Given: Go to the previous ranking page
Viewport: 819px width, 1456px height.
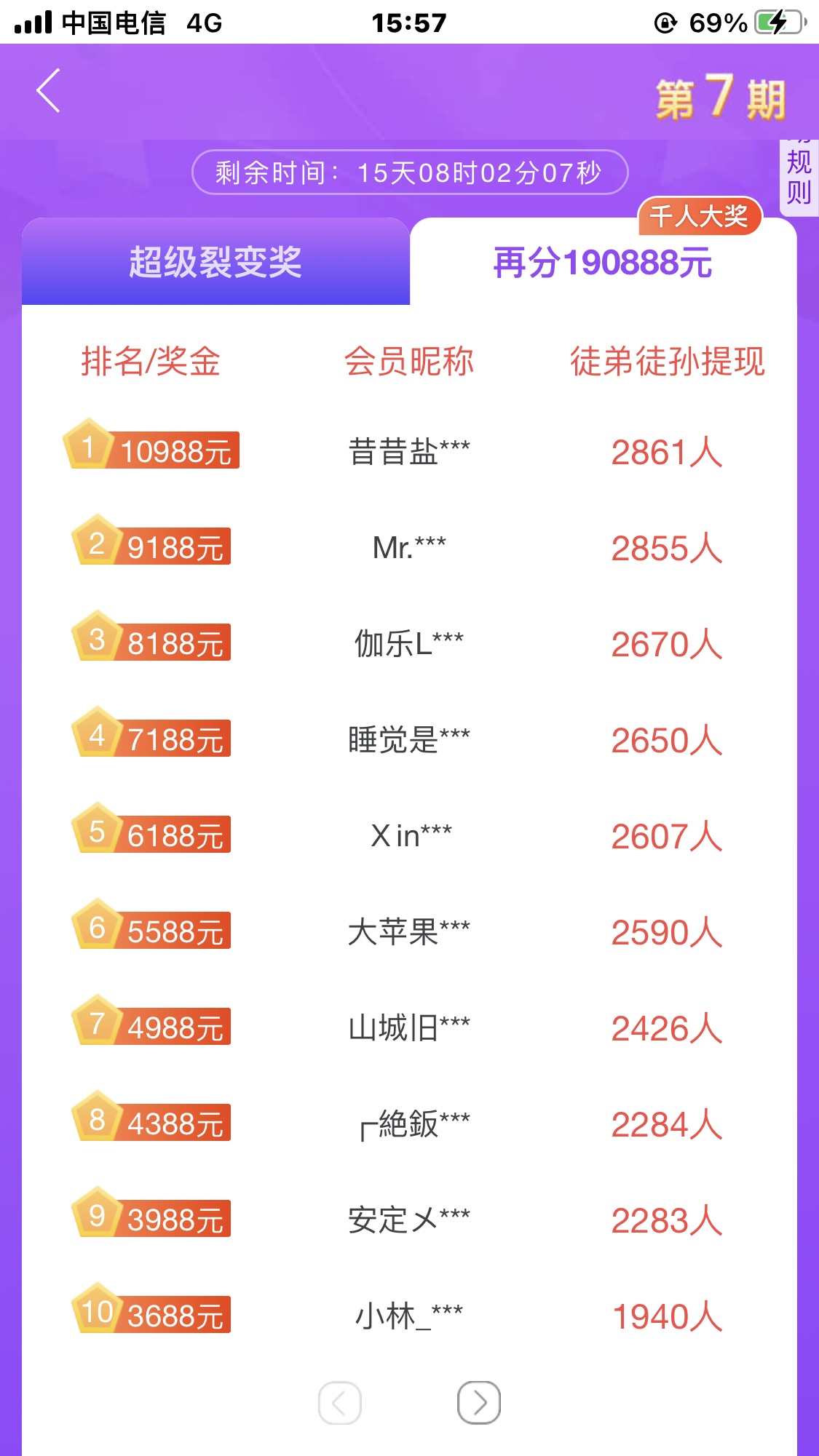Looking at the screenshot, I should tap(340, 1402).
